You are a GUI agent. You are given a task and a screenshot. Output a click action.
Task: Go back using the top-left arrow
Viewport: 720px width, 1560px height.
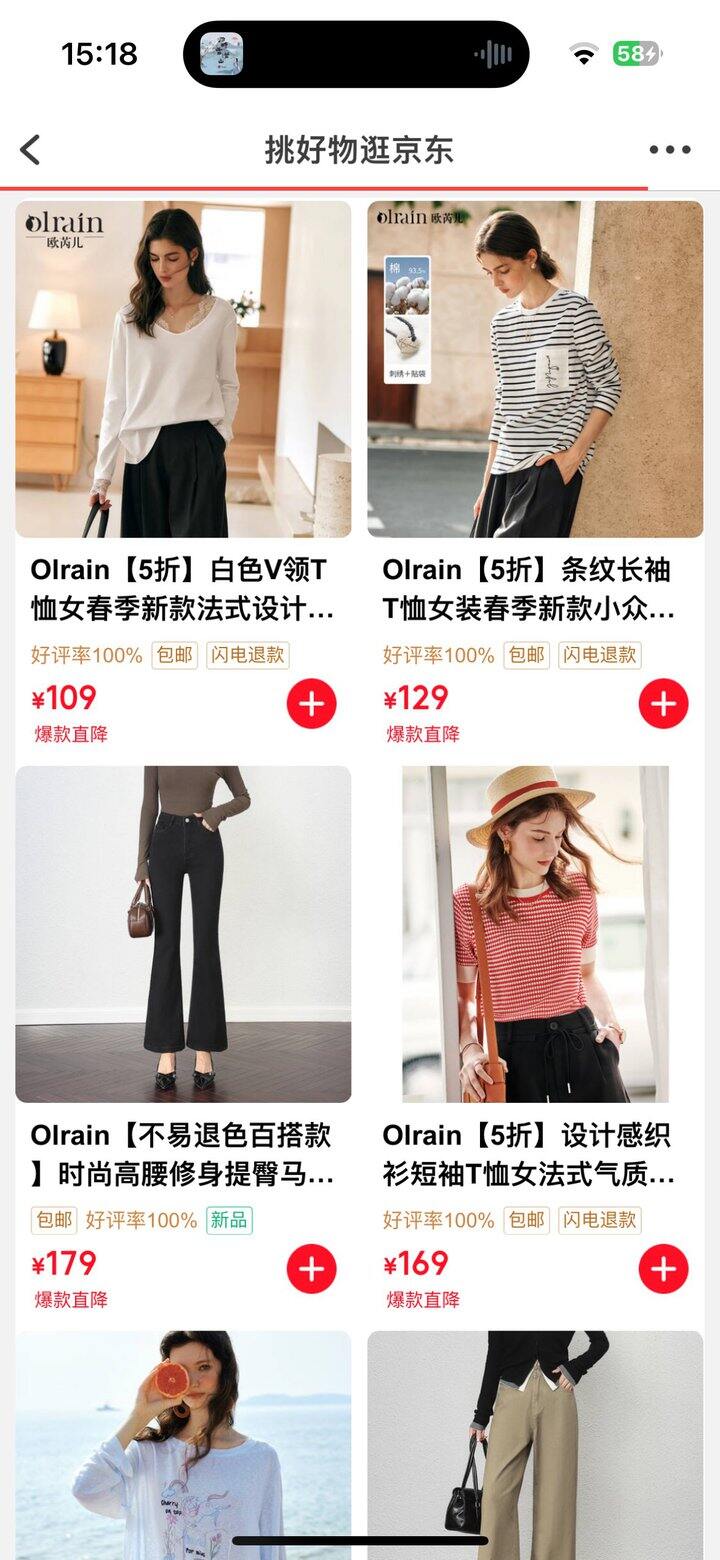(x=31, y=150)
